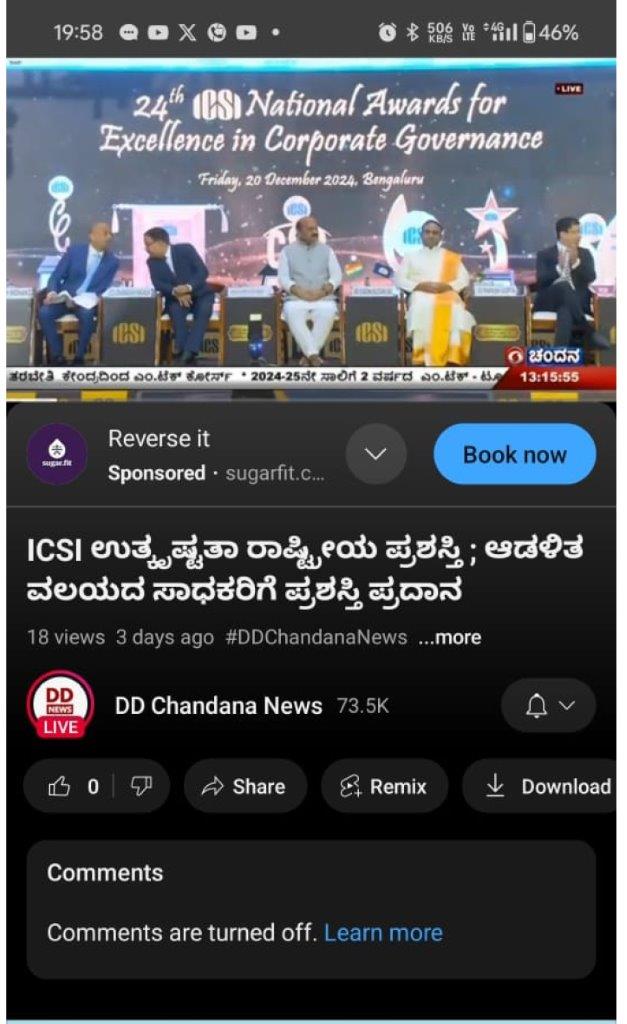Tap the video player to show controls
627x1024 pixels.
pyautogui.click(x=311, y=228)
